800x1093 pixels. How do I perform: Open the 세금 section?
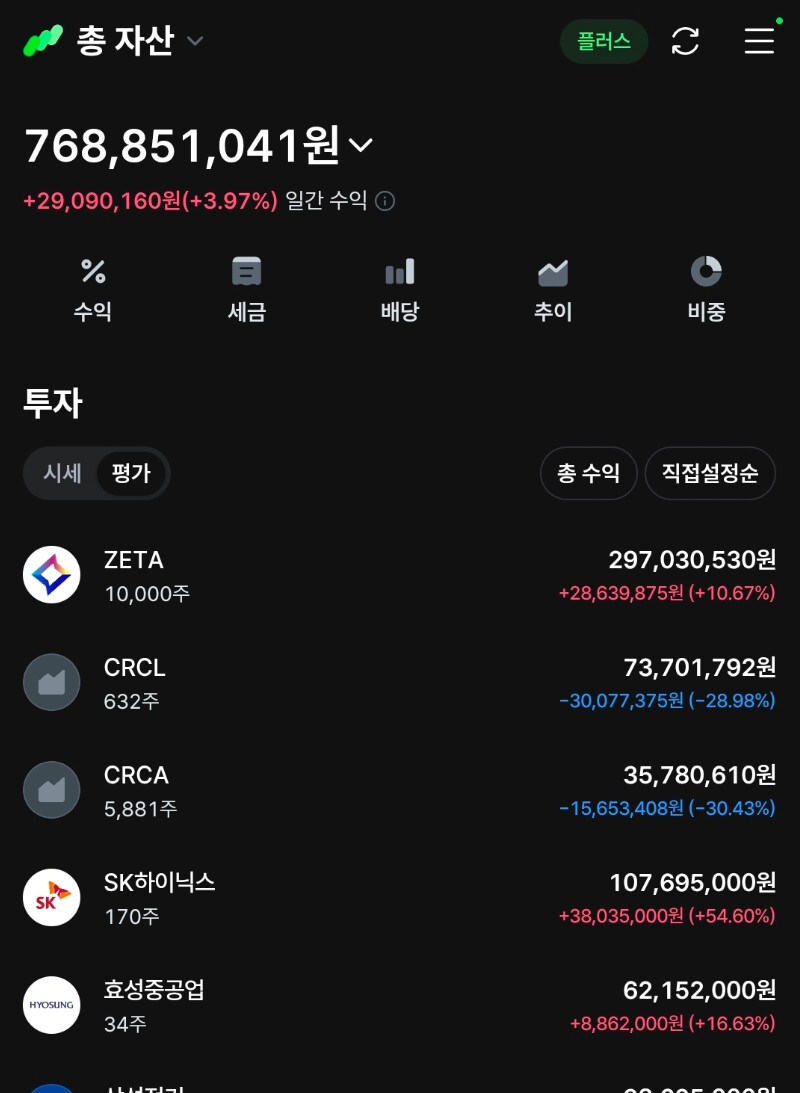point(247,290)
